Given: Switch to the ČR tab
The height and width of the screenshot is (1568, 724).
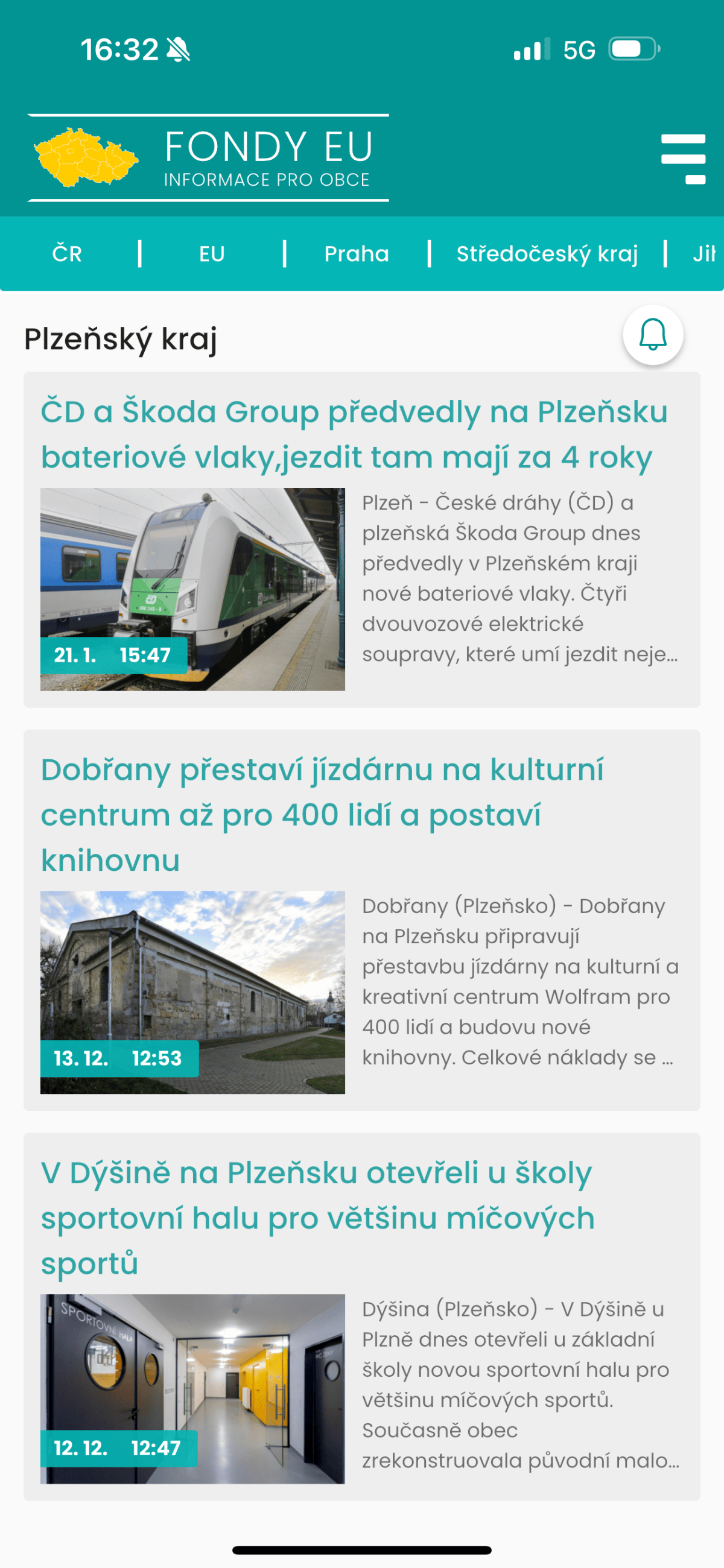Looking at the screenshot, I should click(x=67, y=254).
